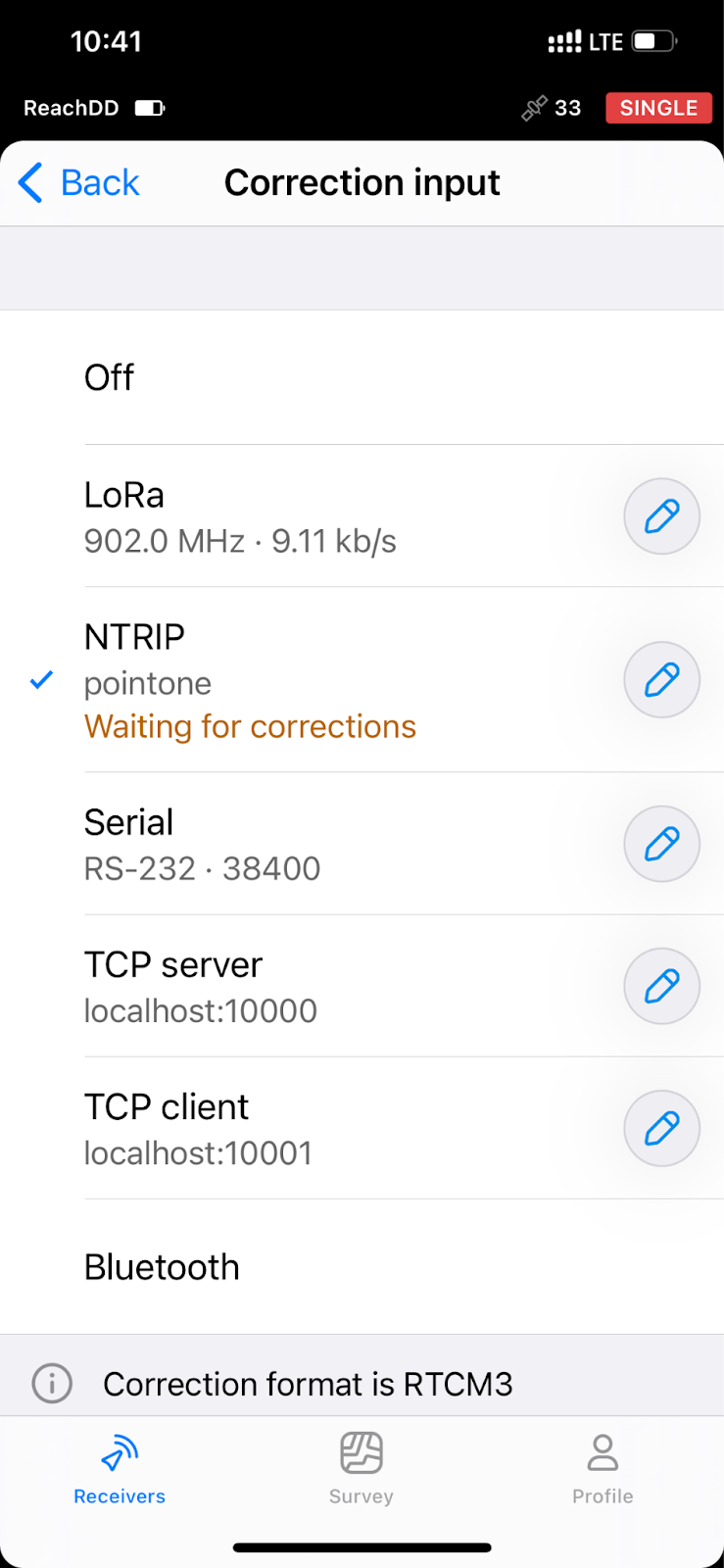Edit the TCP server settings
The height and width of the screenshot is (1568, 724).
click(662, 986)
